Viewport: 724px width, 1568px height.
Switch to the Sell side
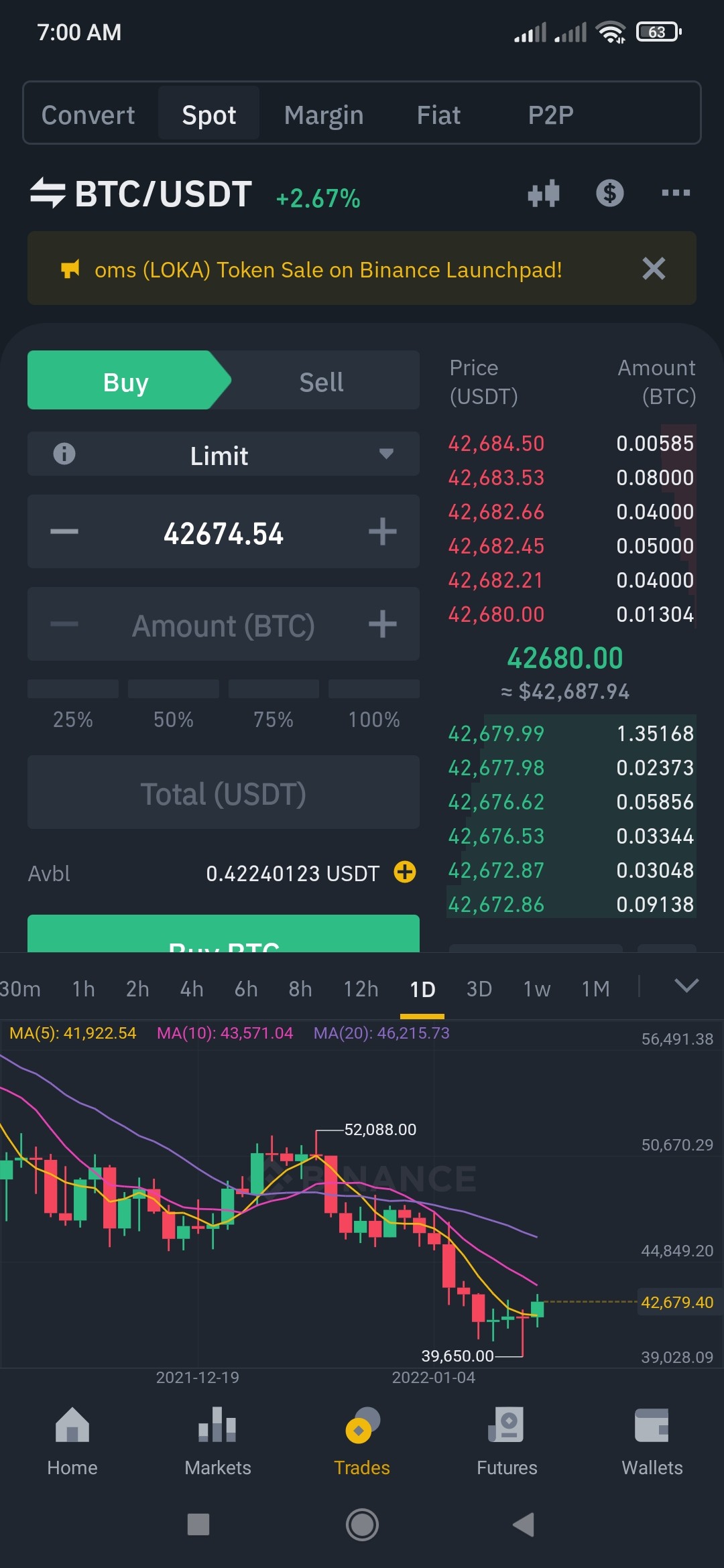(321, 382)
